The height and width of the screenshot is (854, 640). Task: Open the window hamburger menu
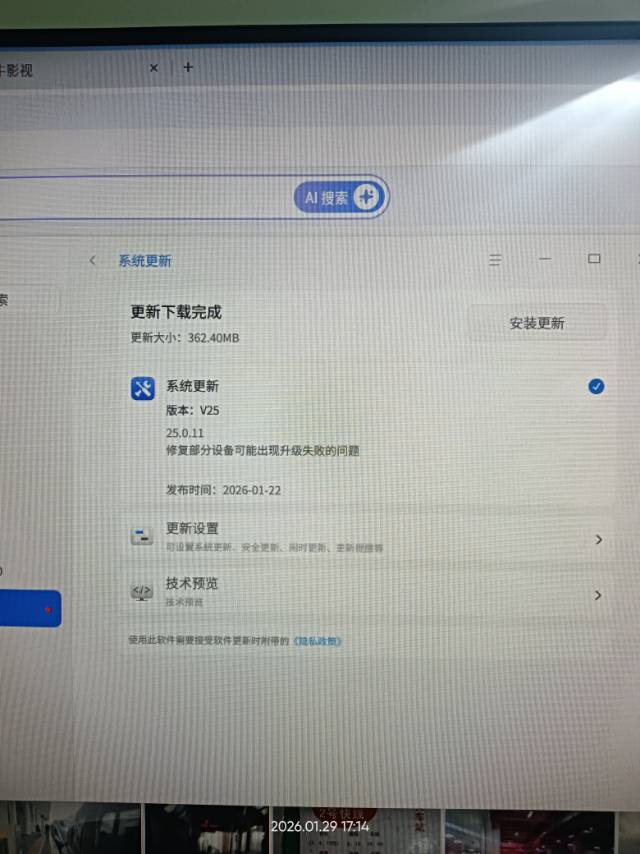pyautogui.click(x=495, y=260)
